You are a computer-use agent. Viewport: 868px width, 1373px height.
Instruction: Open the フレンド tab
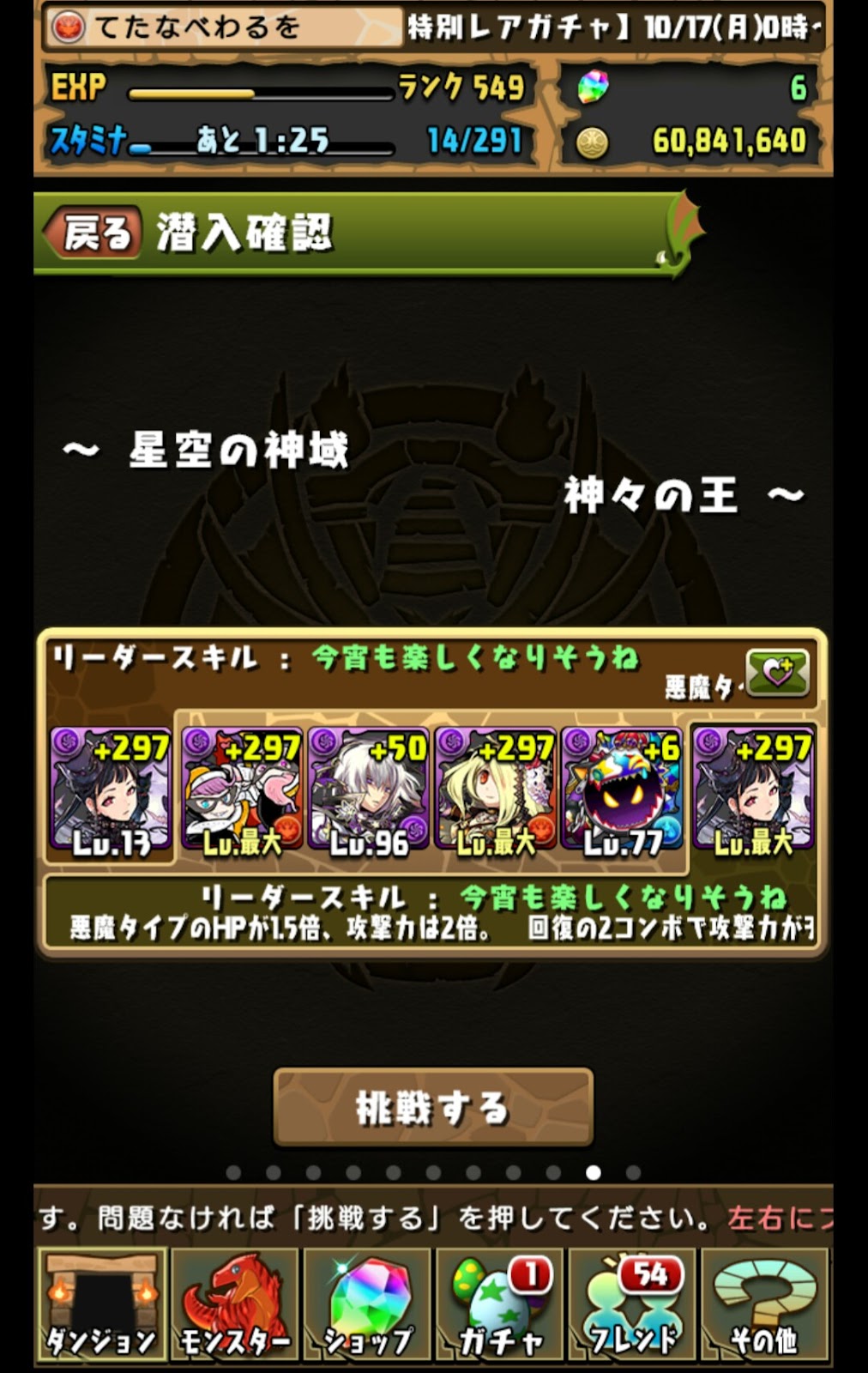tap(633, 1306)
